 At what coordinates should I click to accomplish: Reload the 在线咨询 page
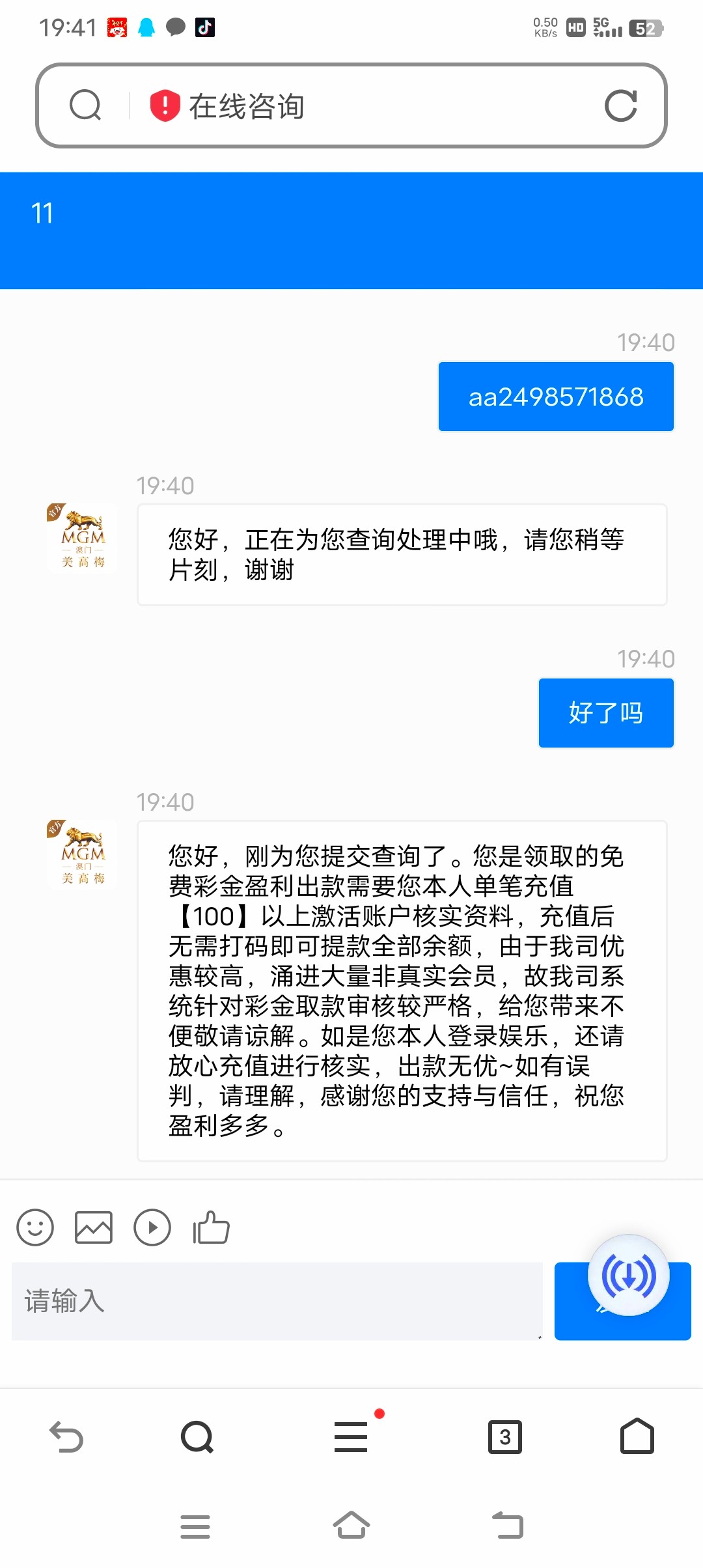point(620,105)
